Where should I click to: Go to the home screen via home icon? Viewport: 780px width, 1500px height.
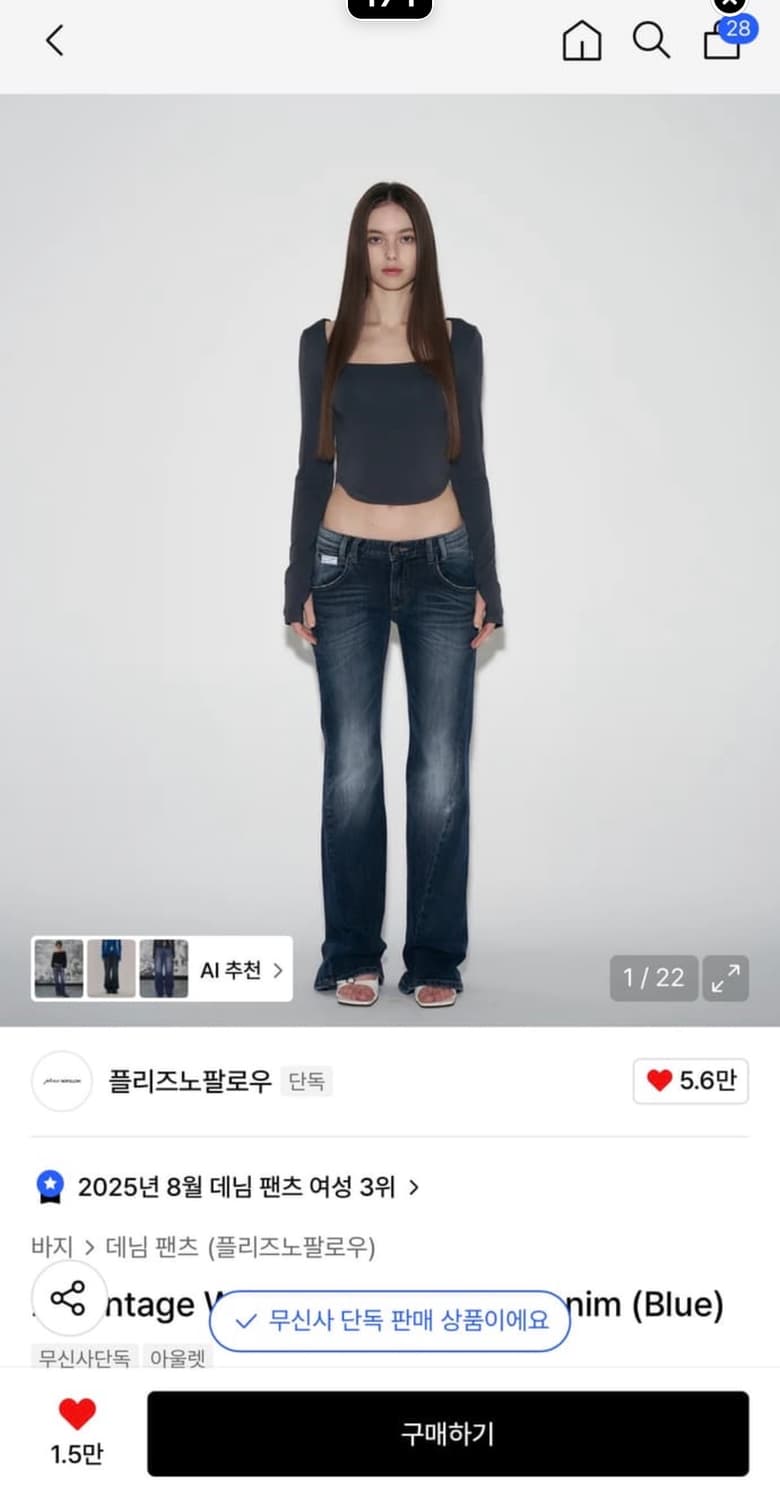pos(581,42)
